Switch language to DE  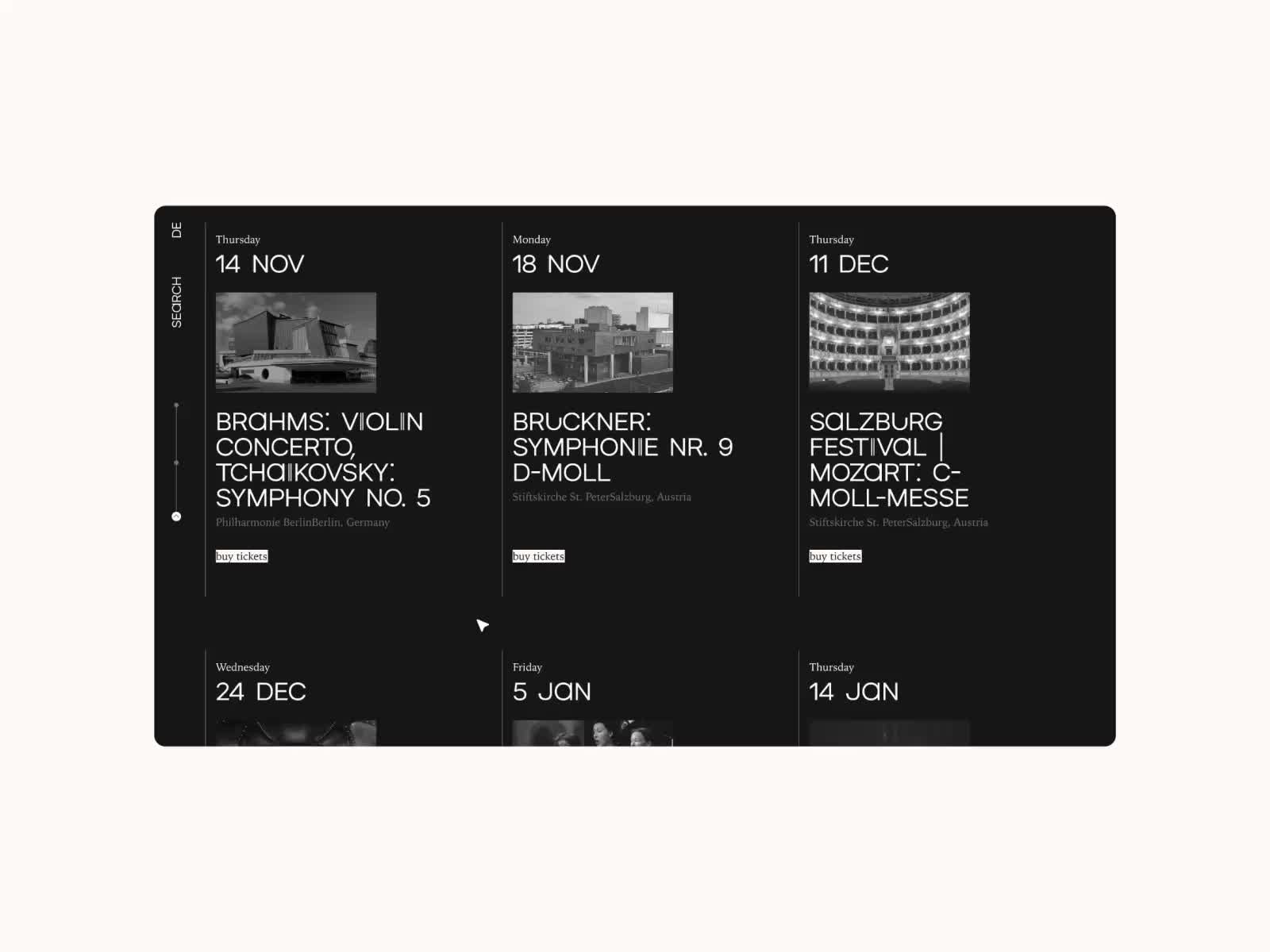click(x=176, y=230)
